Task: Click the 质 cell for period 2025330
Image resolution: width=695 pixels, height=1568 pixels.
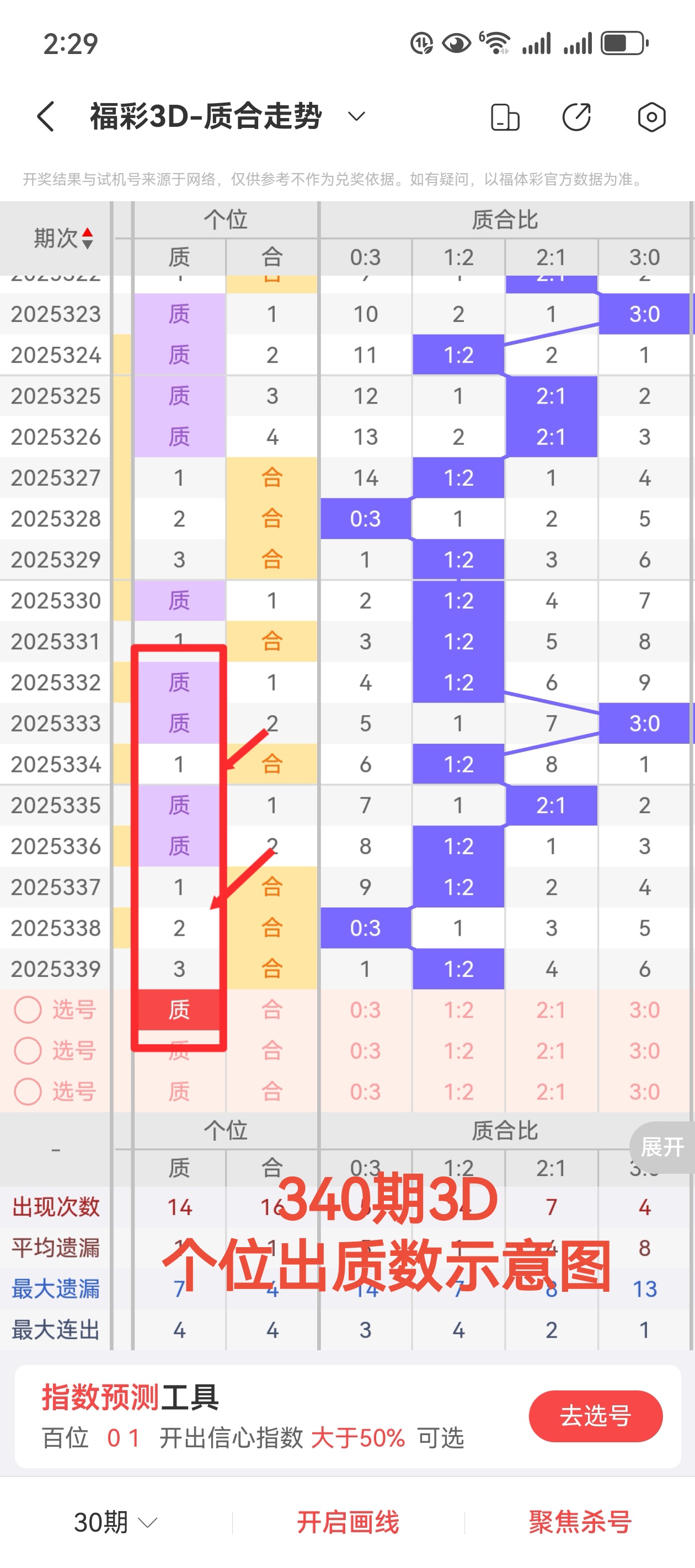Action: tap(179, 600)
